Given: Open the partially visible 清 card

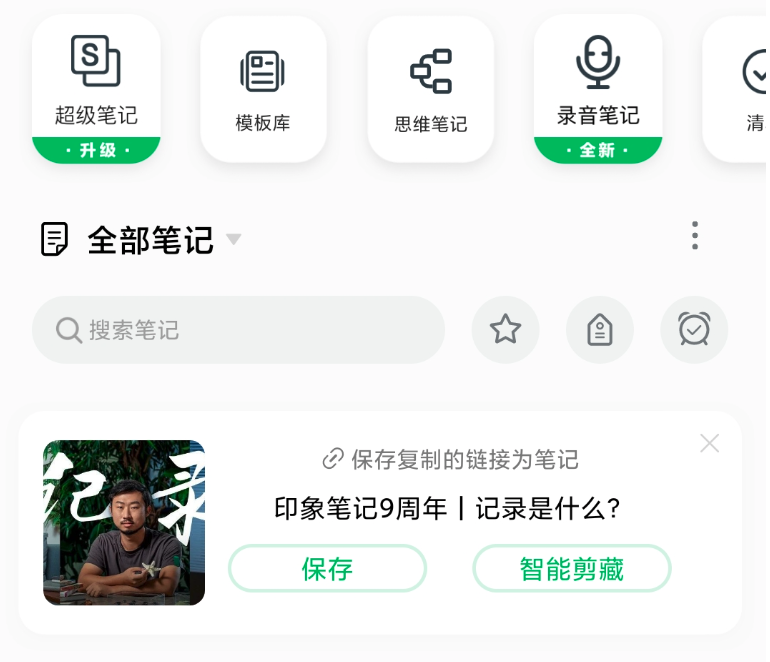Looking at the screenshot, I should [x=740, y=90].
